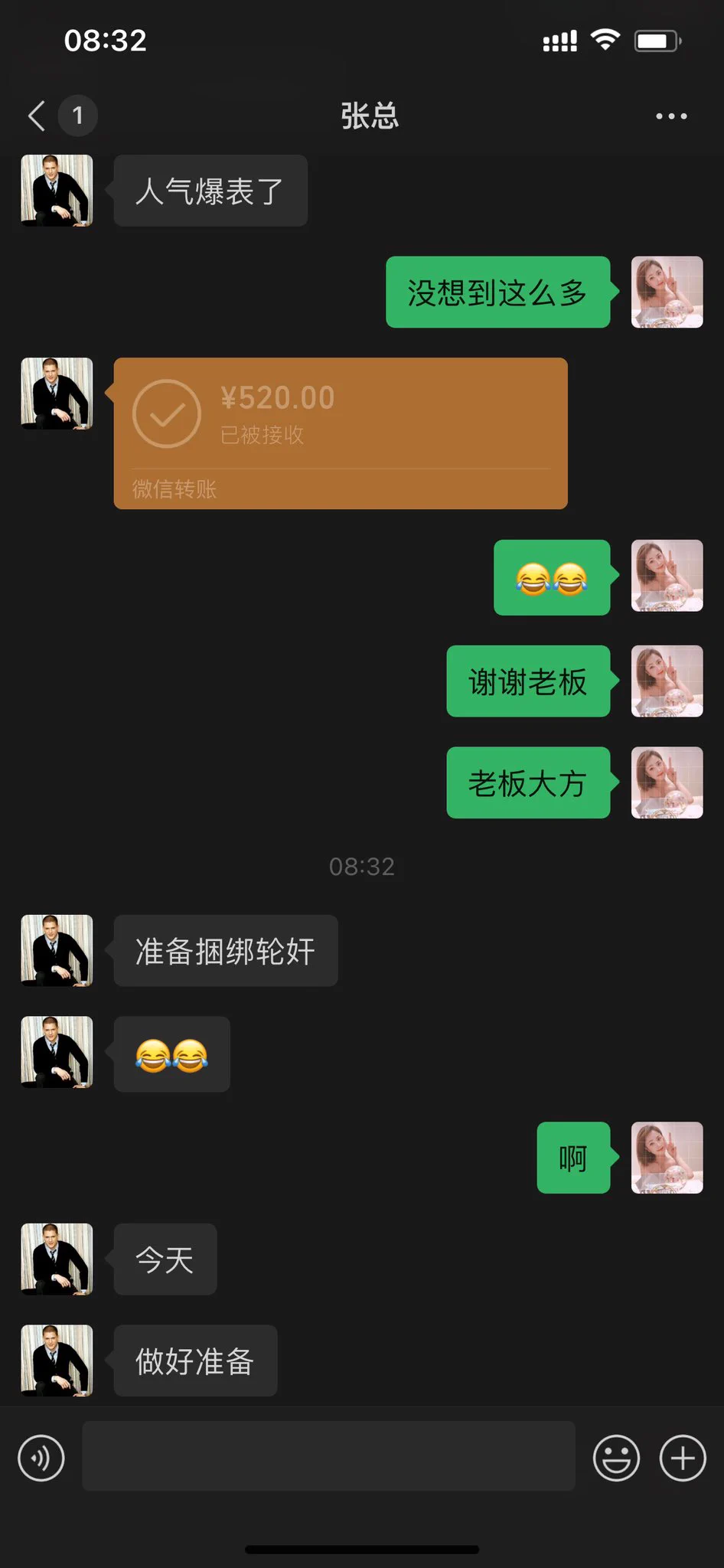
Task: Open chat options via the three-dot icon
Action: (671, 116)
